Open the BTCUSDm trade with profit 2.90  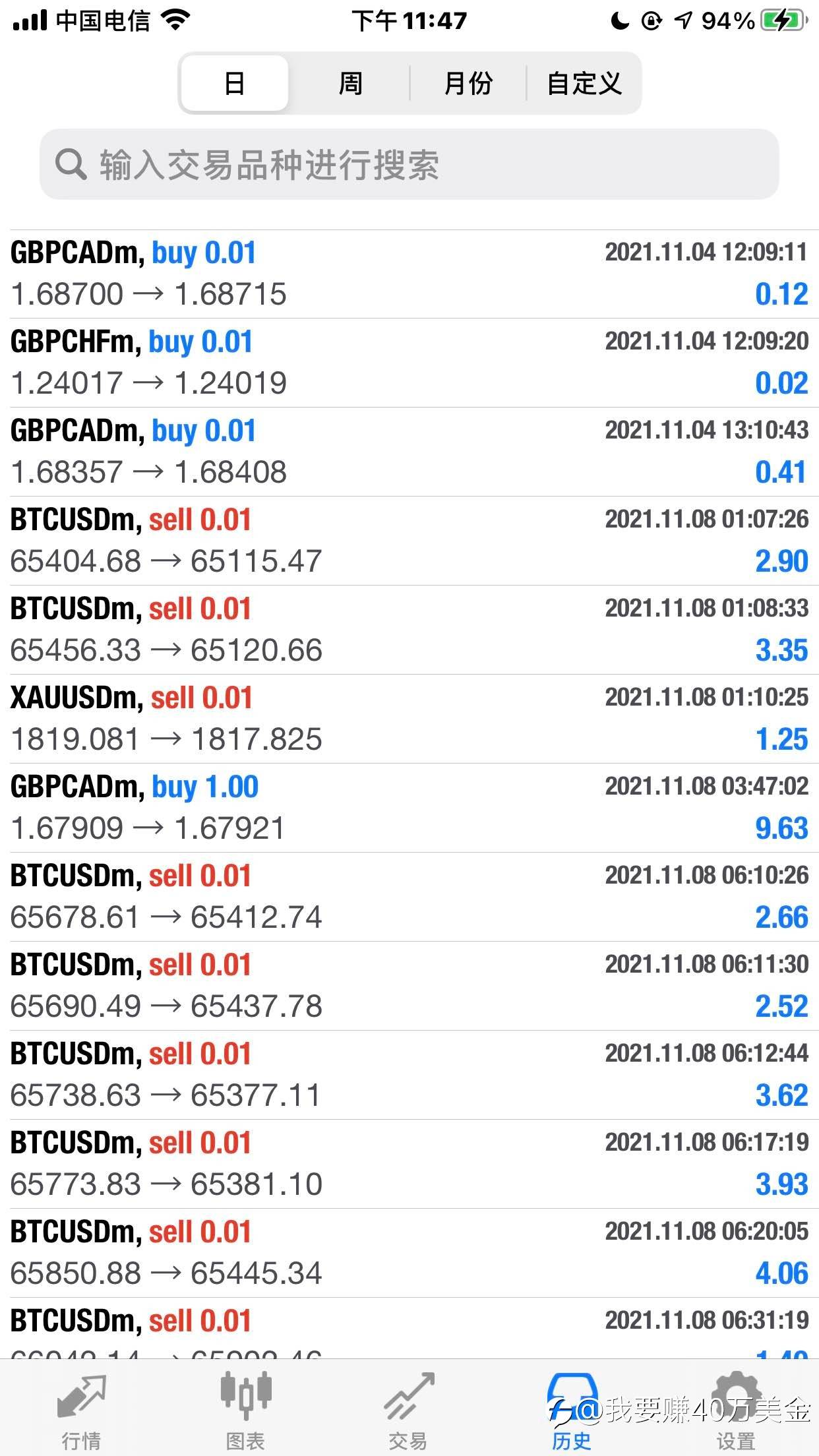(x=409, y=541)
